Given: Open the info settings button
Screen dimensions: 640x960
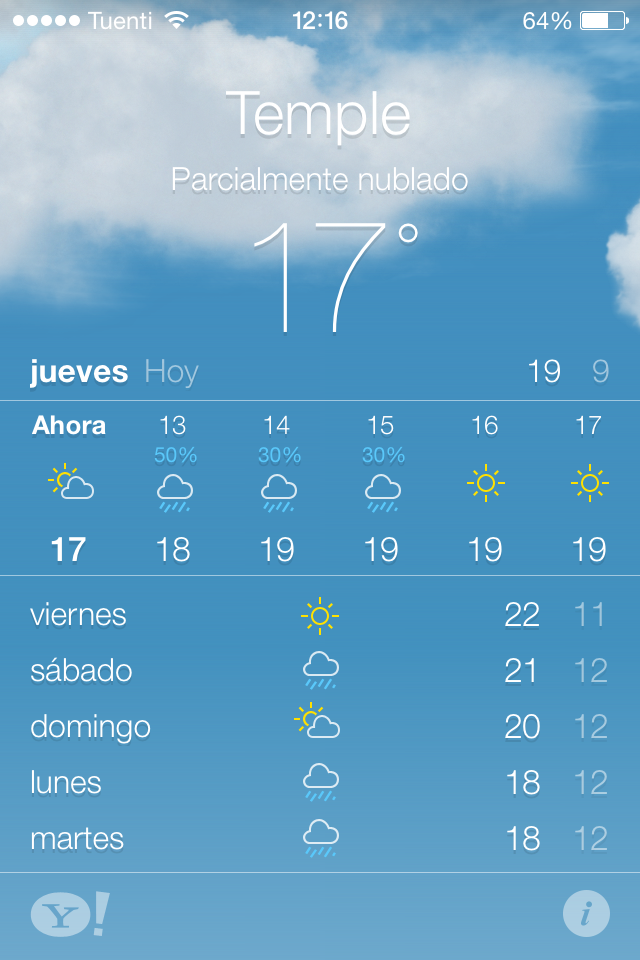Looking at the screenshot, I should pos(586,914).
